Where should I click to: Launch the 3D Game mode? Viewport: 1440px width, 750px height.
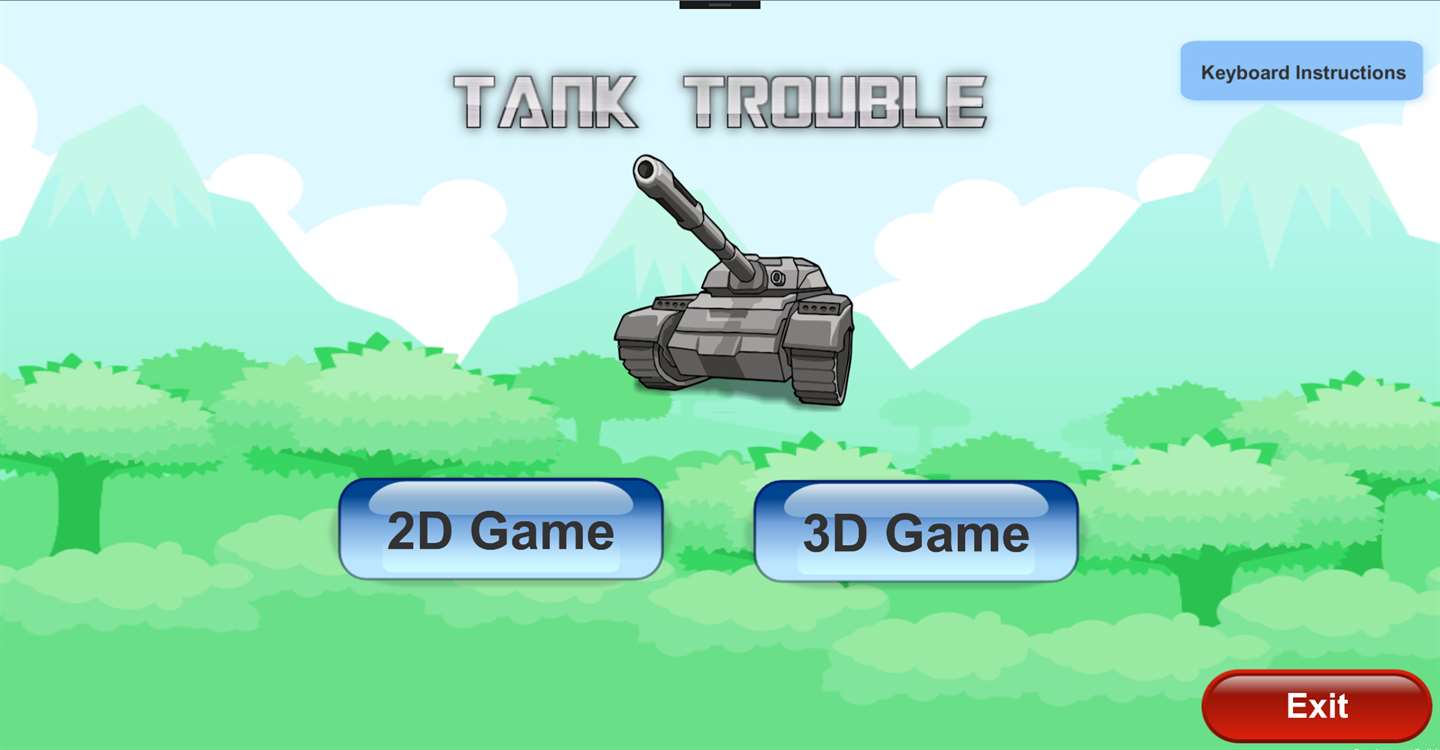915,532
